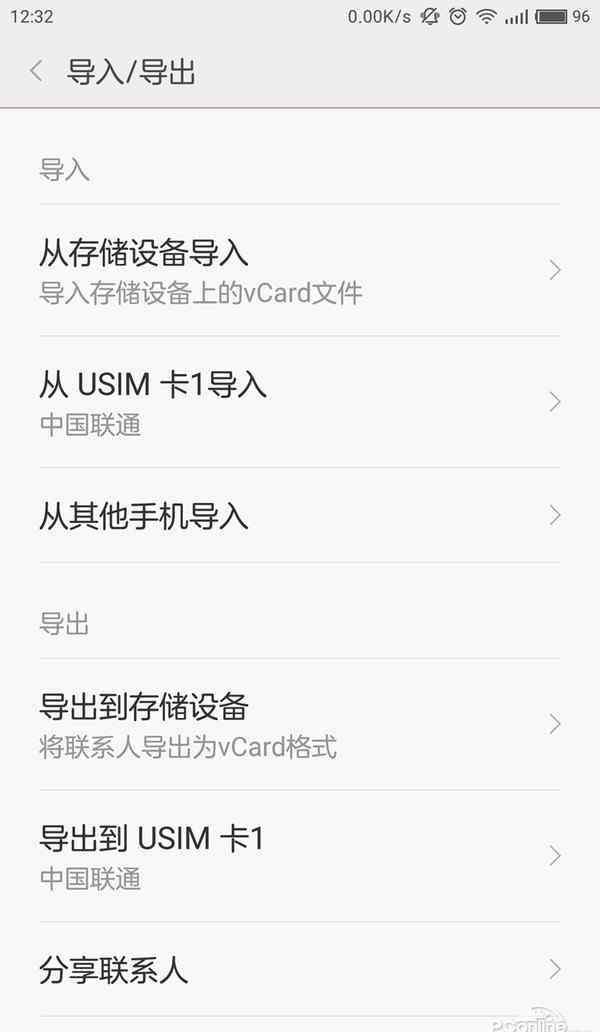Image resolution: width=600 pixels, height=1032 pixels.
Task: Select 导出到 USIM 卡1
Action: point(300,856)
